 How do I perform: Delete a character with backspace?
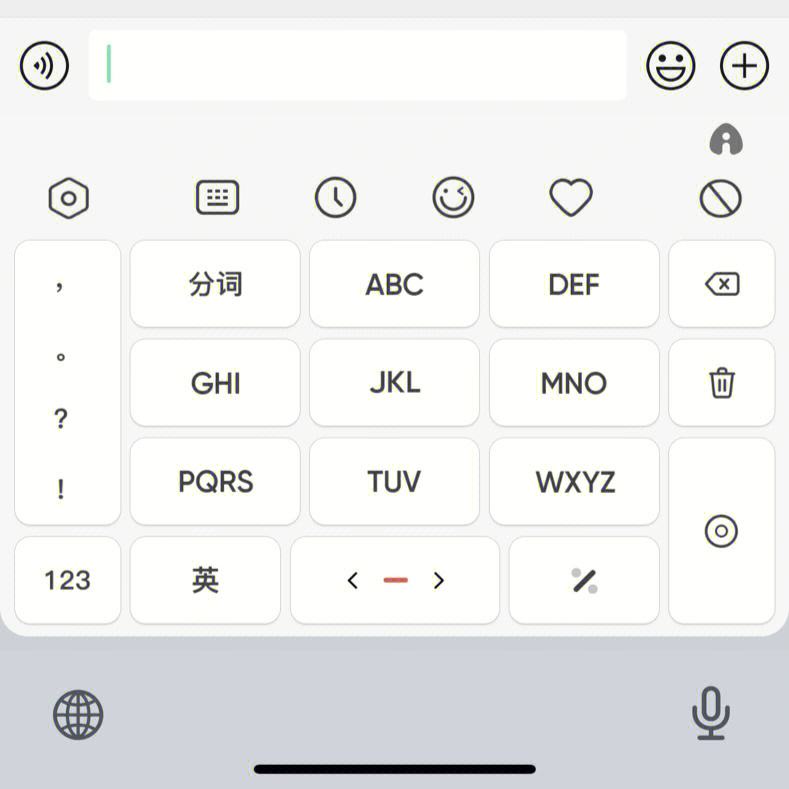721,284
